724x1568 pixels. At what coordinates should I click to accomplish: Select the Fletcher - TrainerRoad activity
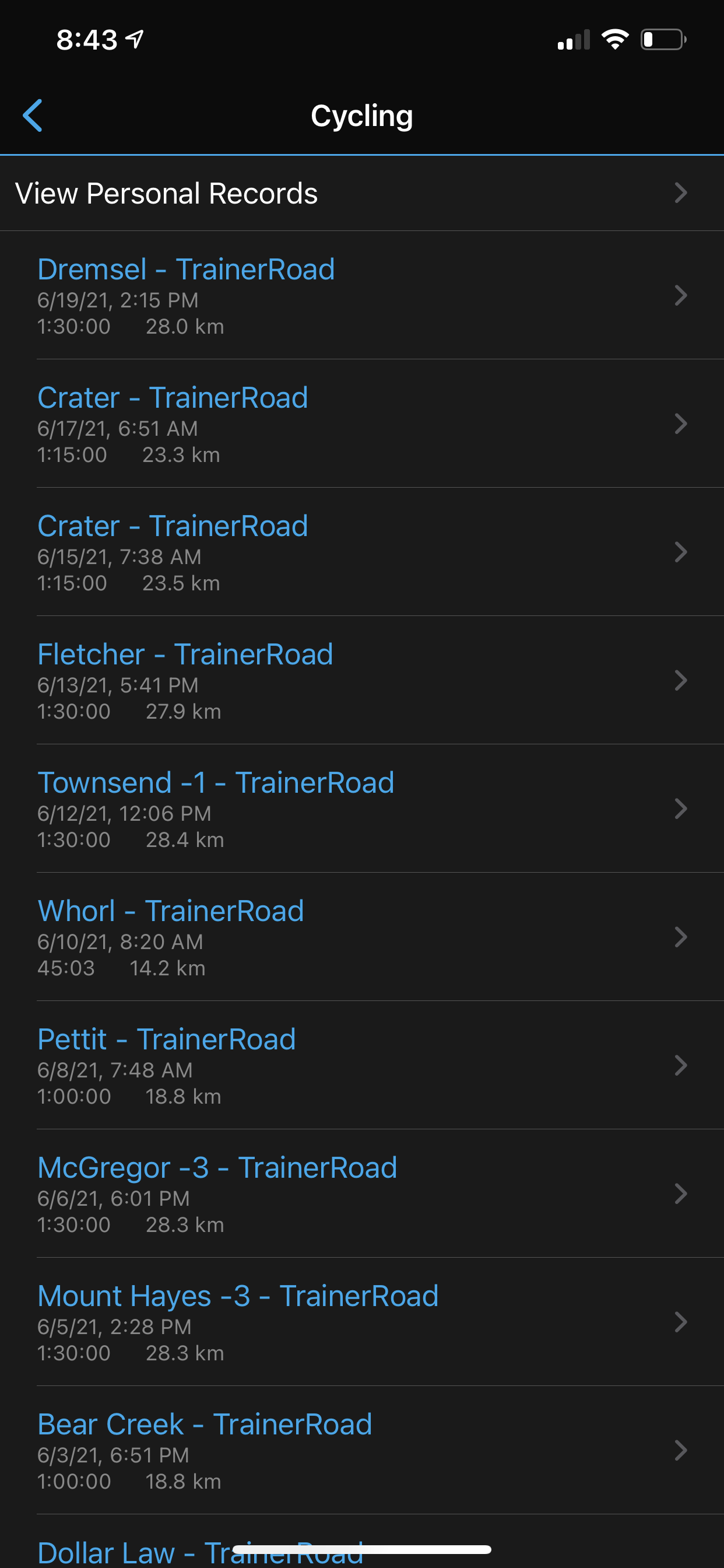(362, 681)
